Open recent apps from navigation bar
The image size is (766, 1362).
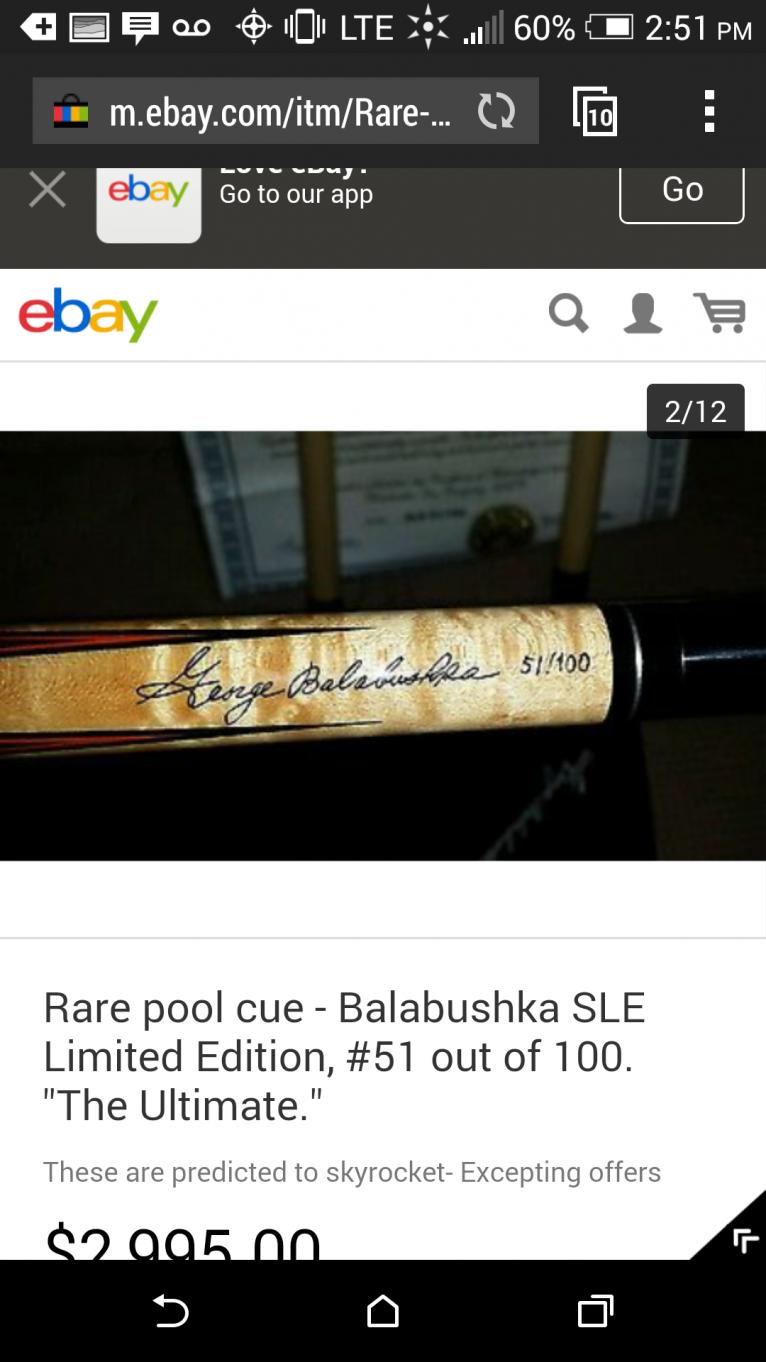coord(595,1311)
